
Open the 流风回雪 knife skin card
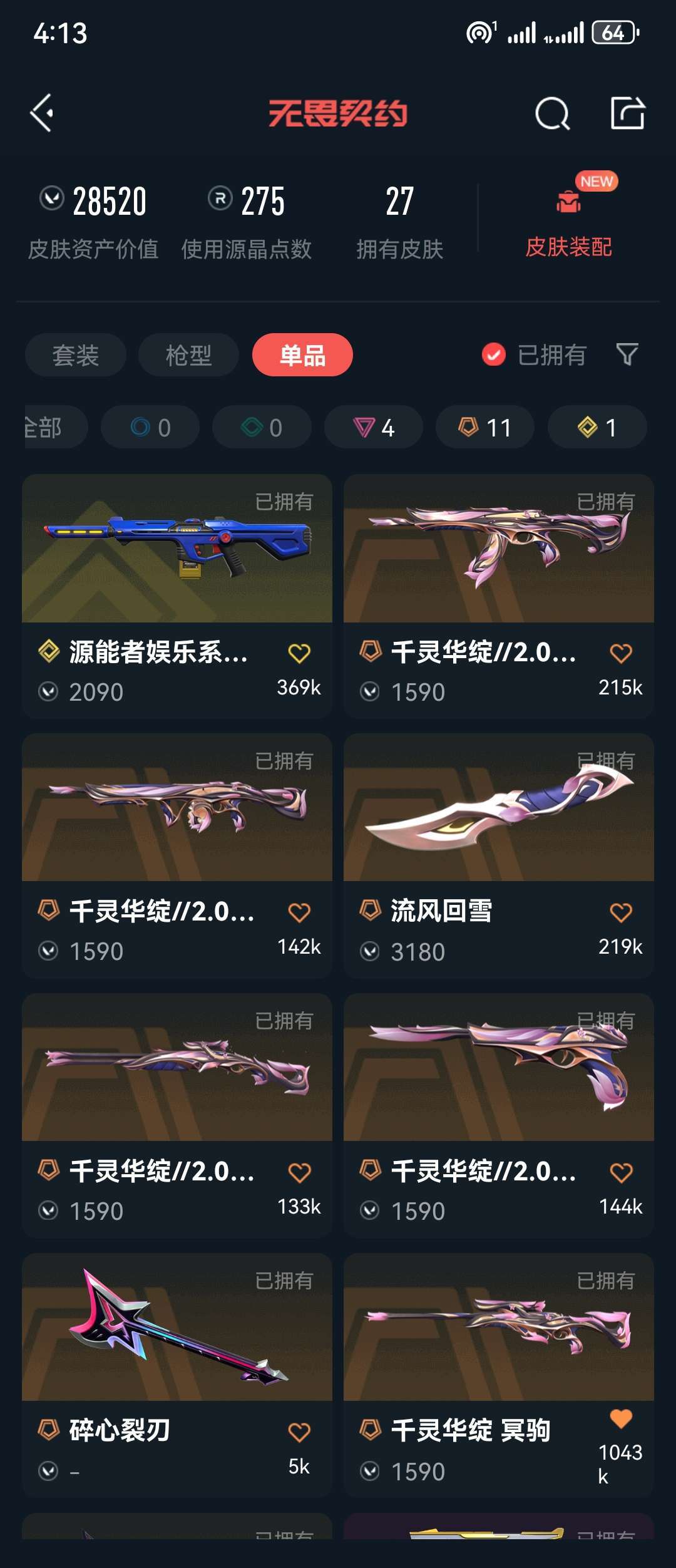(x=499, y=855)
